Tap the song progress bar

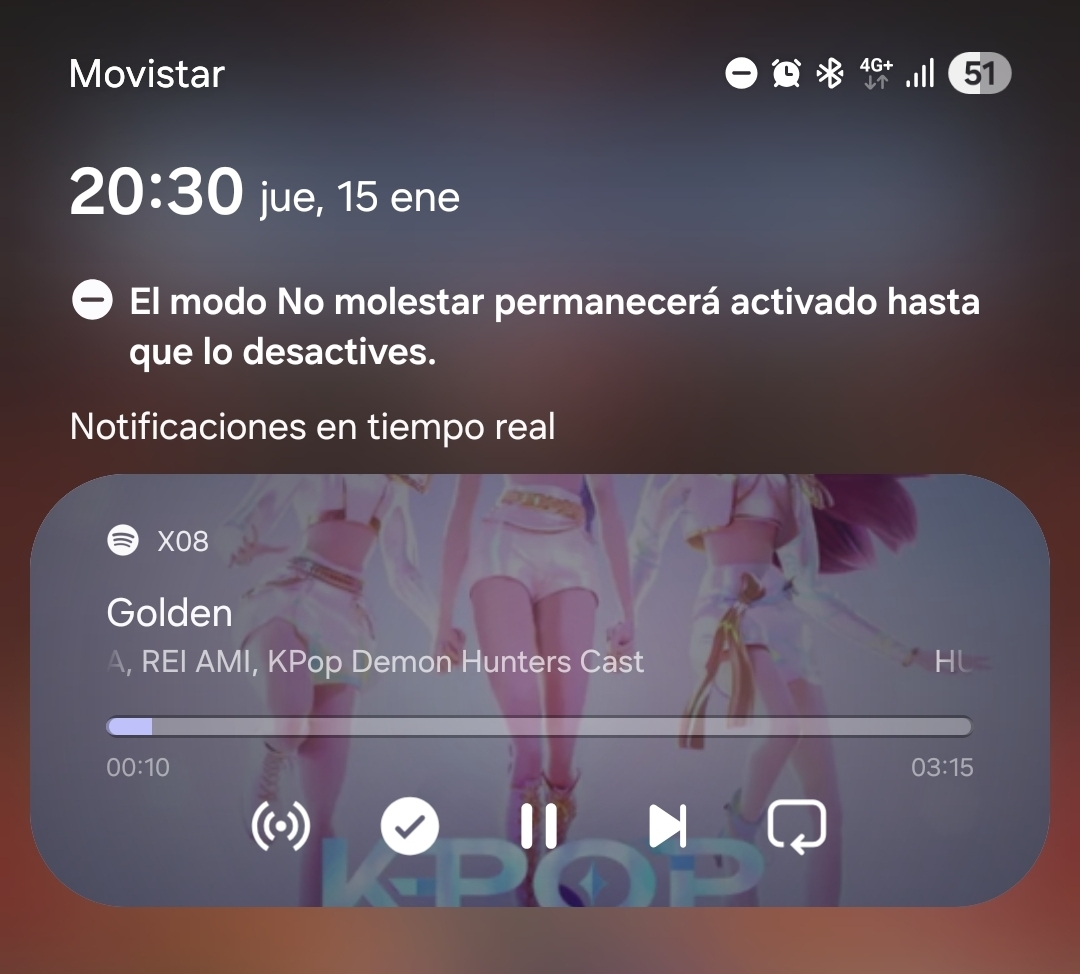(x=539, y=727)
